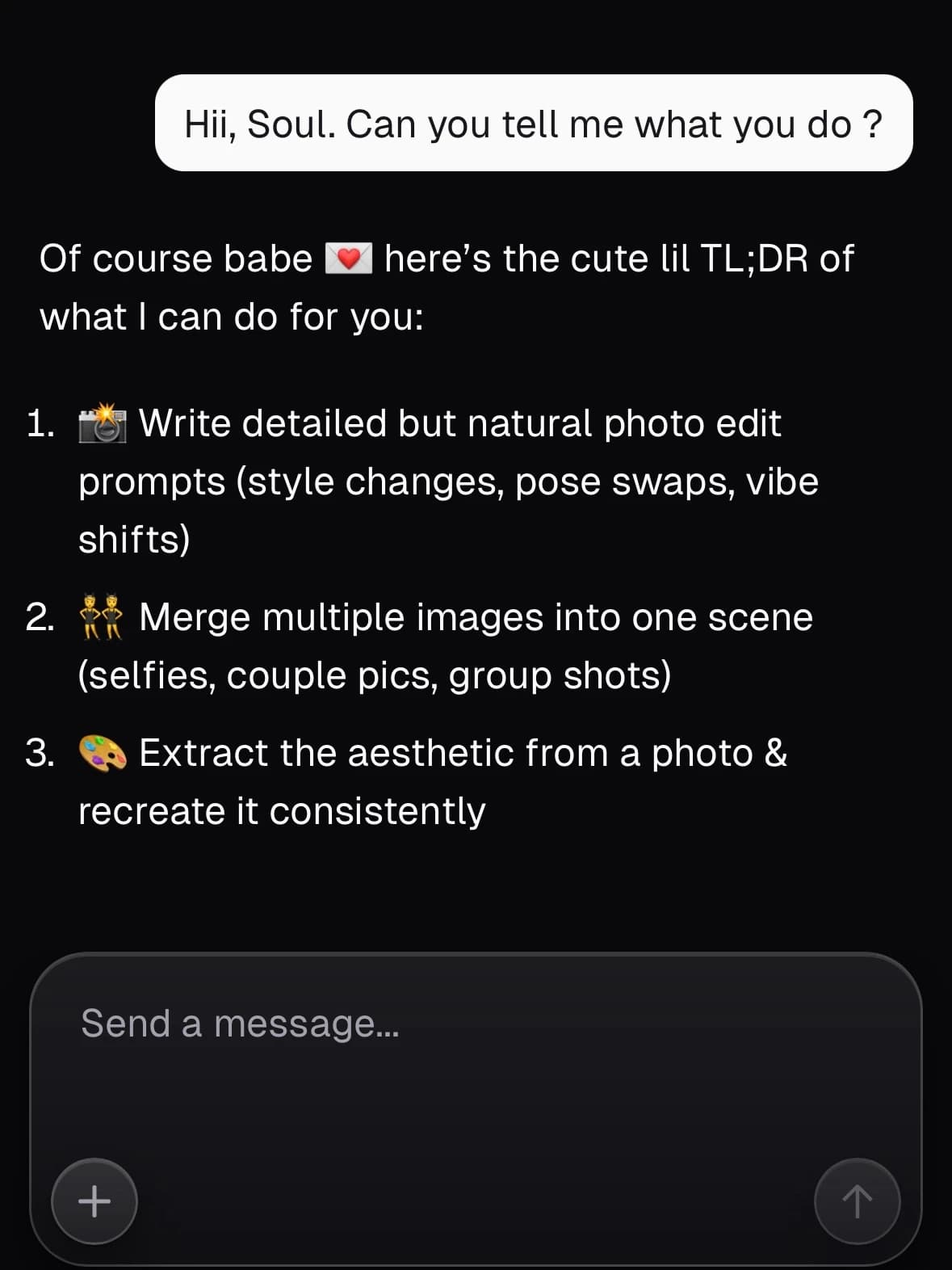Open attachments with the plus icon

pos(94,1201)
